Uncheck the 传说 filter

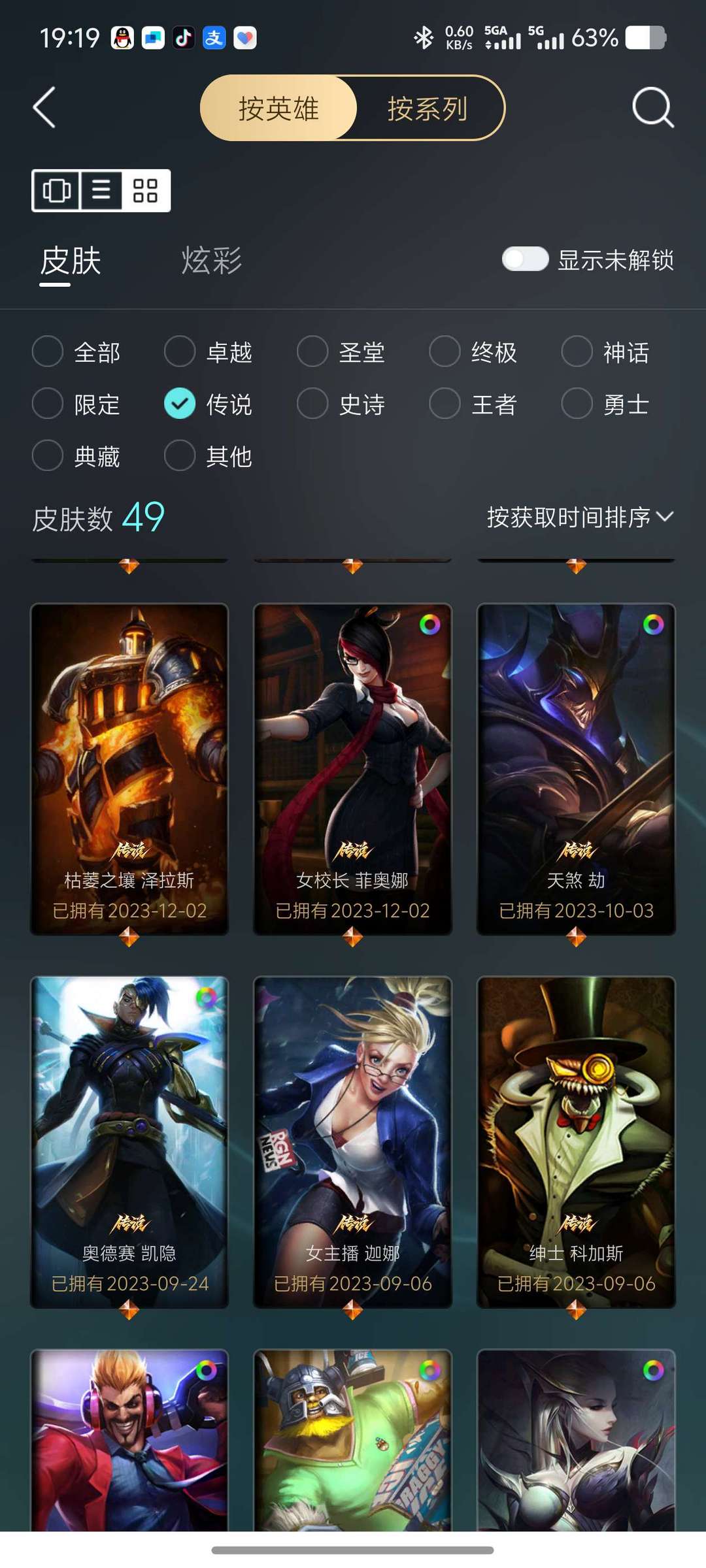180,404
